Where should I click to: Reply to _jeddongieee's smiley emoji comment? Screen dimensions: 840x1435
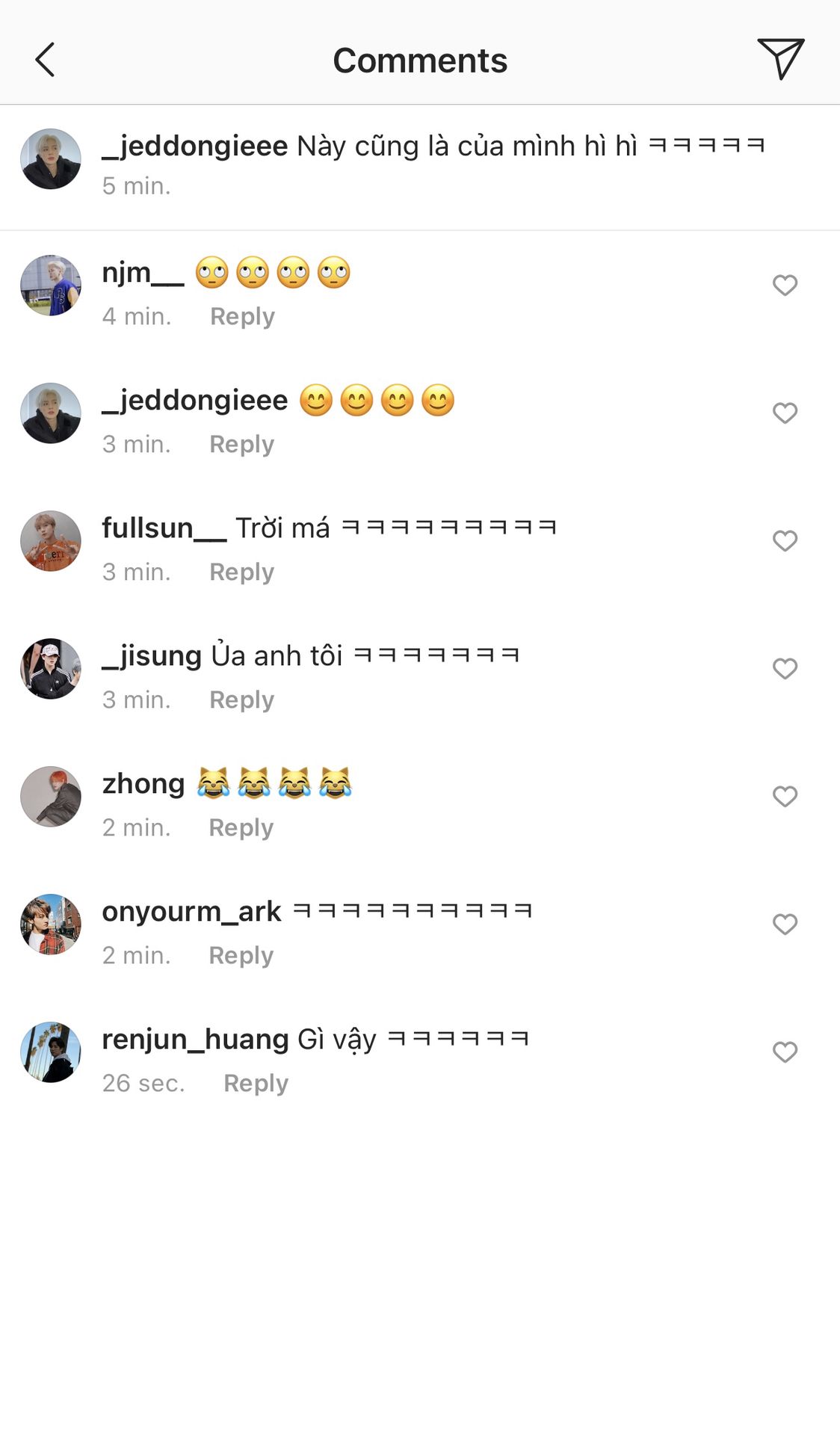[241, 444]
